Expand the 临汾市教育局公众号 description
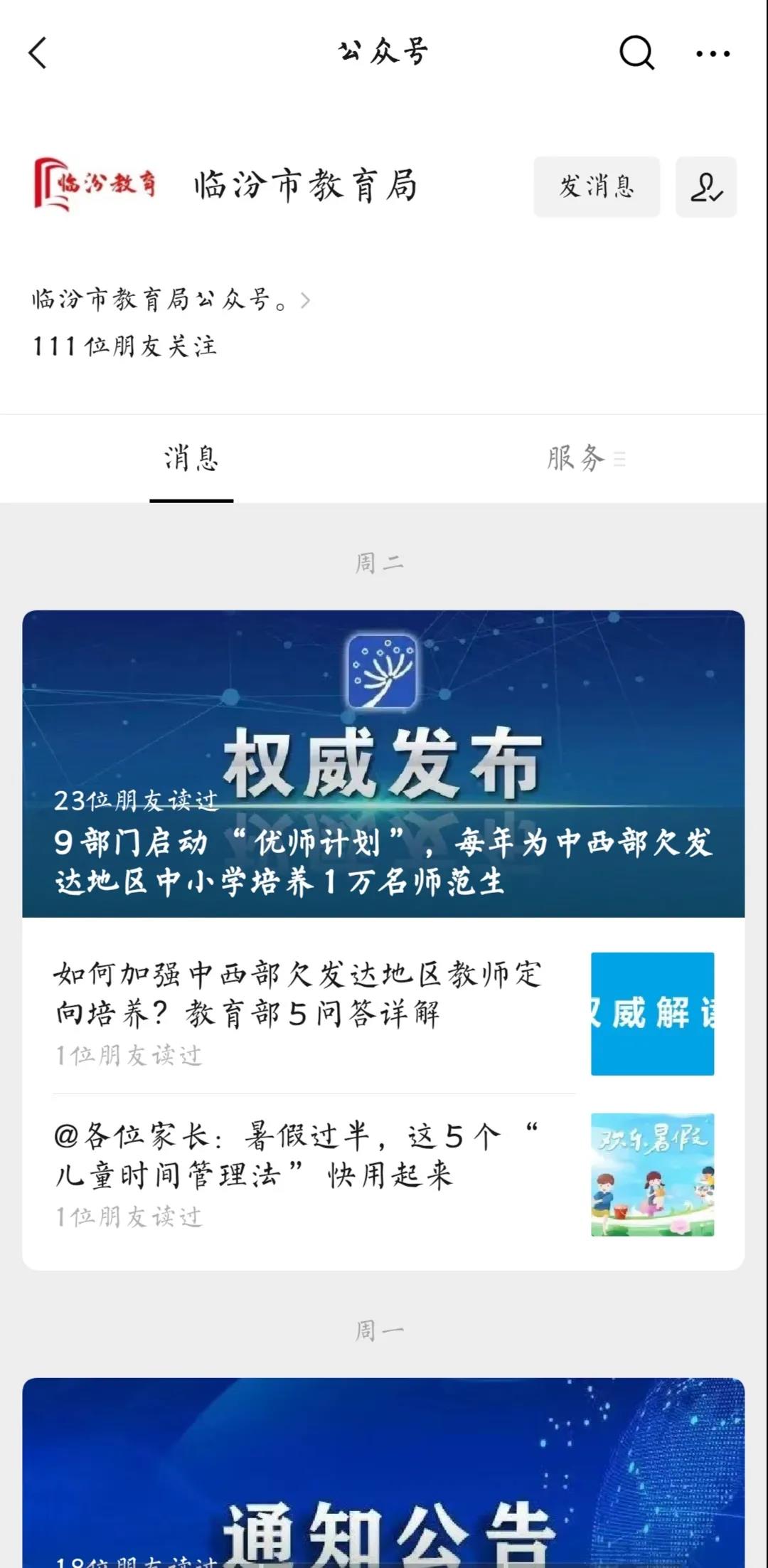Screen dimensions: 768x1568 coord(171,300)
